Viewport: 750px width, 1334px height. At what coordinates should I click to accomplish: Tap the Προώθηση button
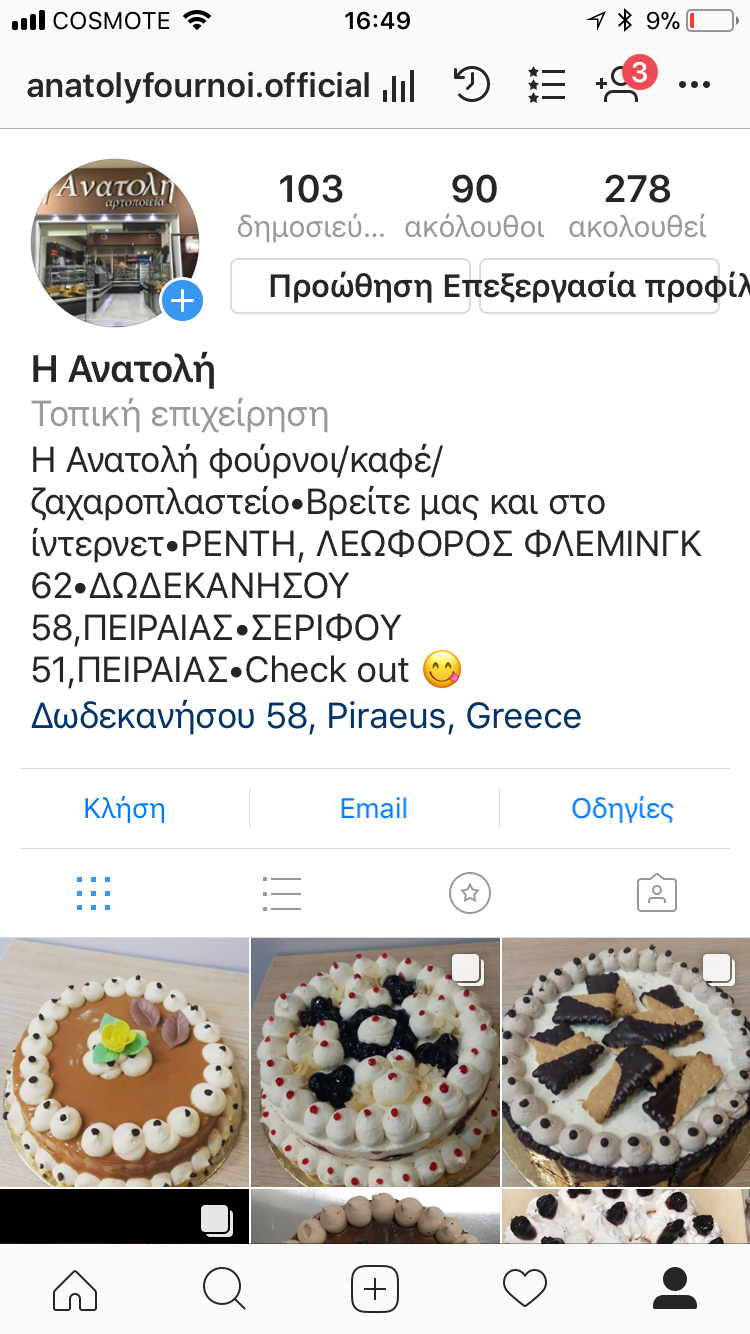pyautogui.click(x=350, y=286)
